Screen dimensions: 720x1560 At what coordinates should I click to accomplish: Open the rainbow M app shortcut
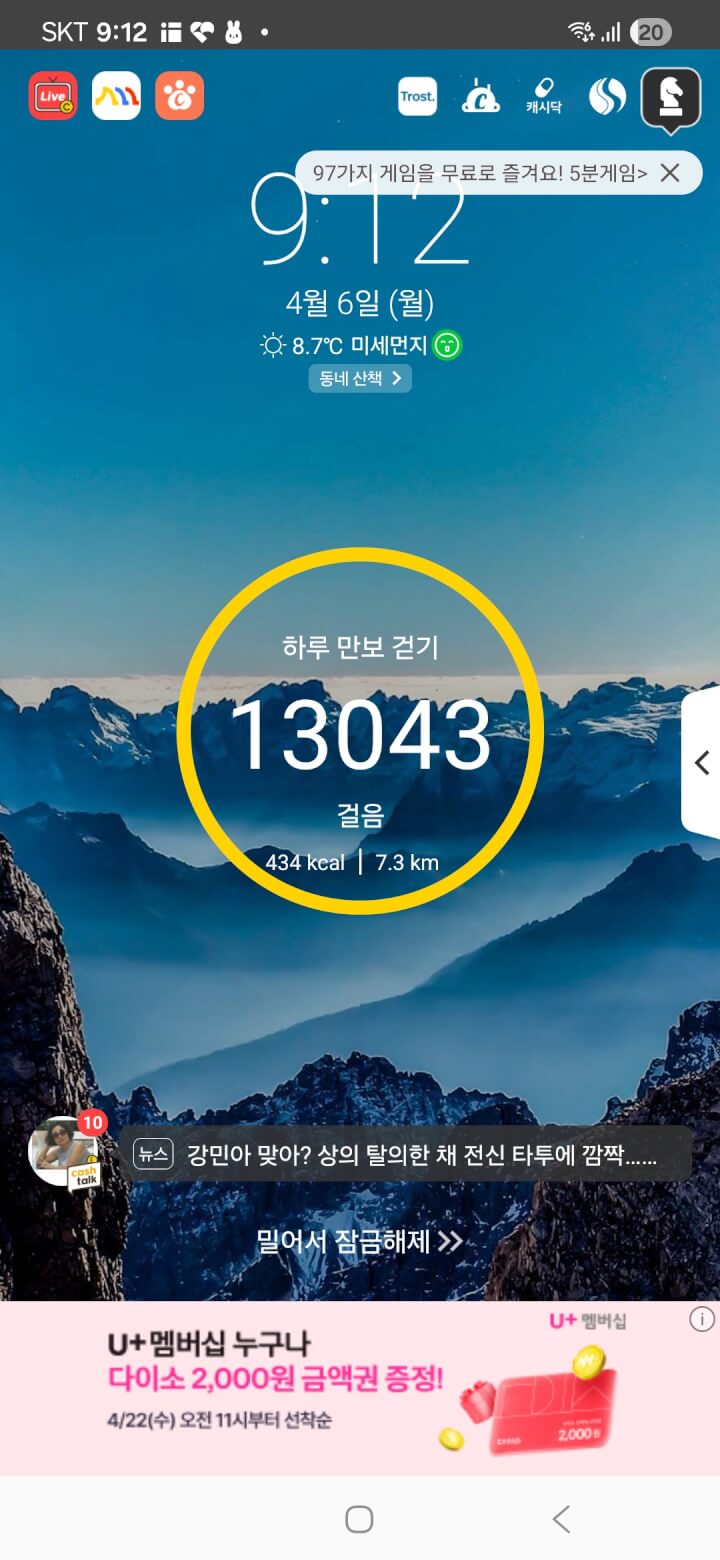[x=116, y=96]
